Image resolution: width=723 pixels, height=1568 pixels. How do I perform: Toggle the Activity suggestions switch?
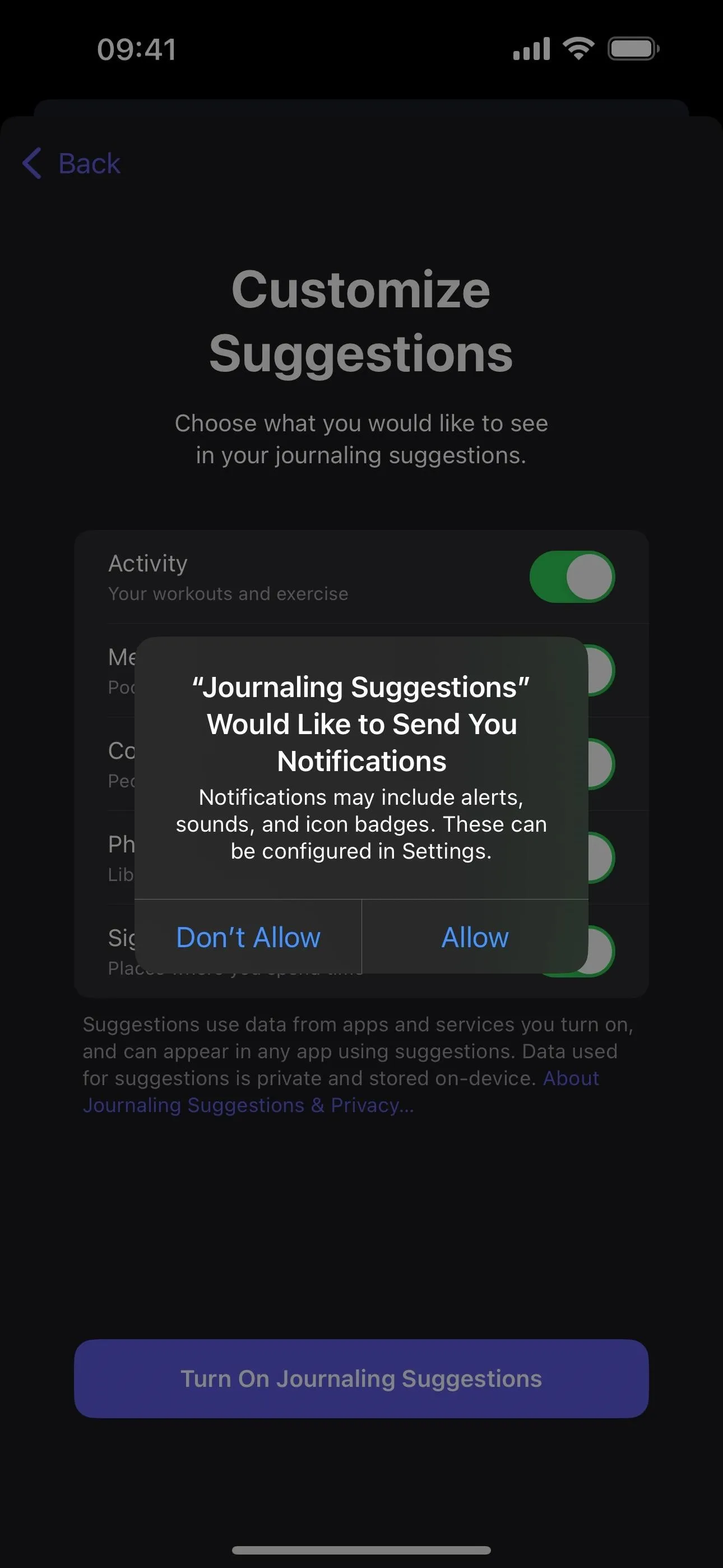click(x=572, y=577)
